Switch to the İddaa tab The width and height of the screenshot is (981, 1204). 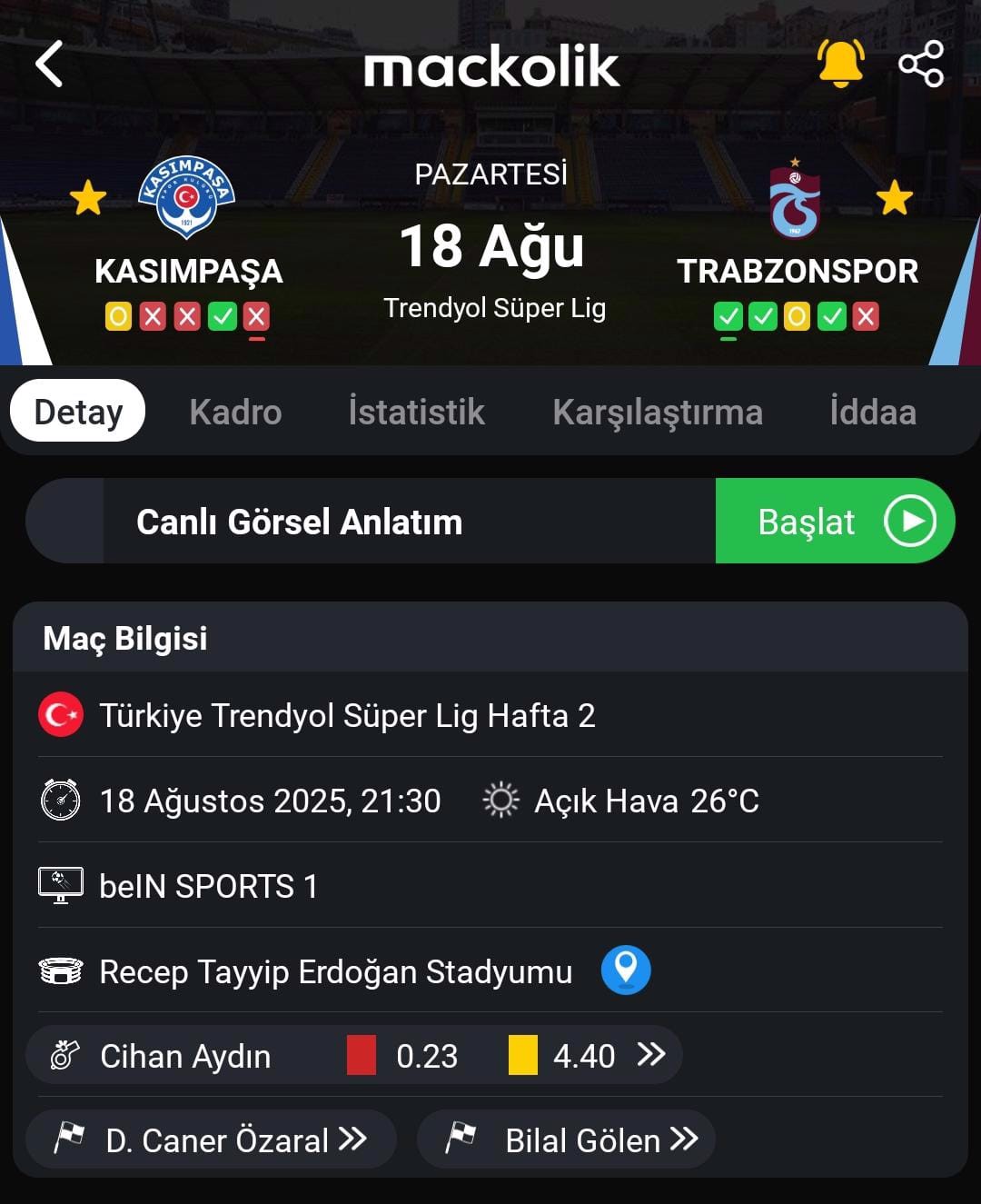[x=872, y=412]
